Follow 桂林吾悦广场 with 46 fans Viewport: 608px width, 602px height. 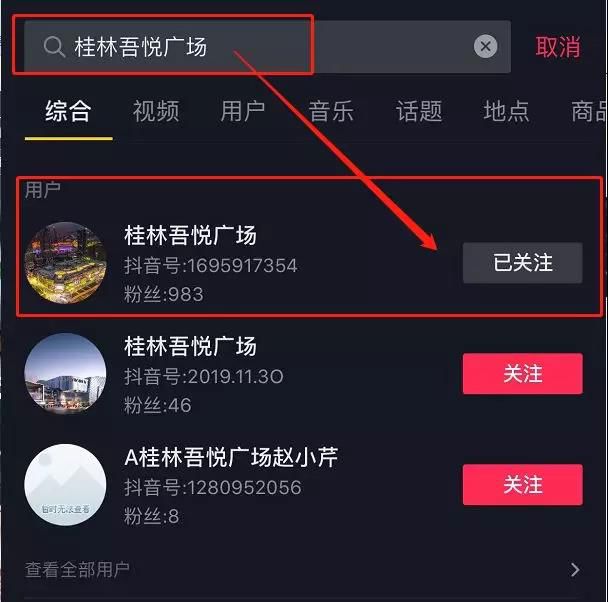[522, 374]
